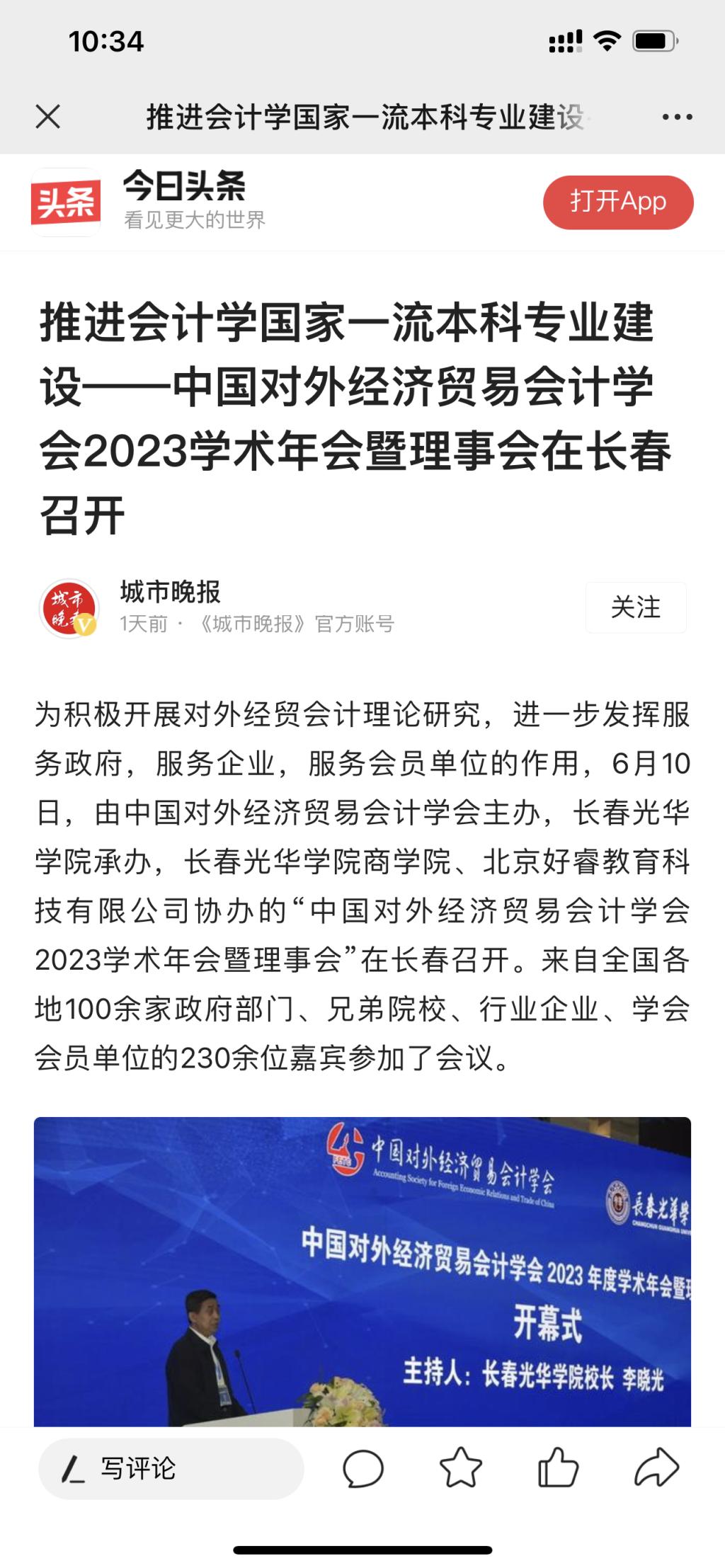Close the article page
Viewport: 725px width, 1568px height.
pyautogui.click(x=48, y=117)
